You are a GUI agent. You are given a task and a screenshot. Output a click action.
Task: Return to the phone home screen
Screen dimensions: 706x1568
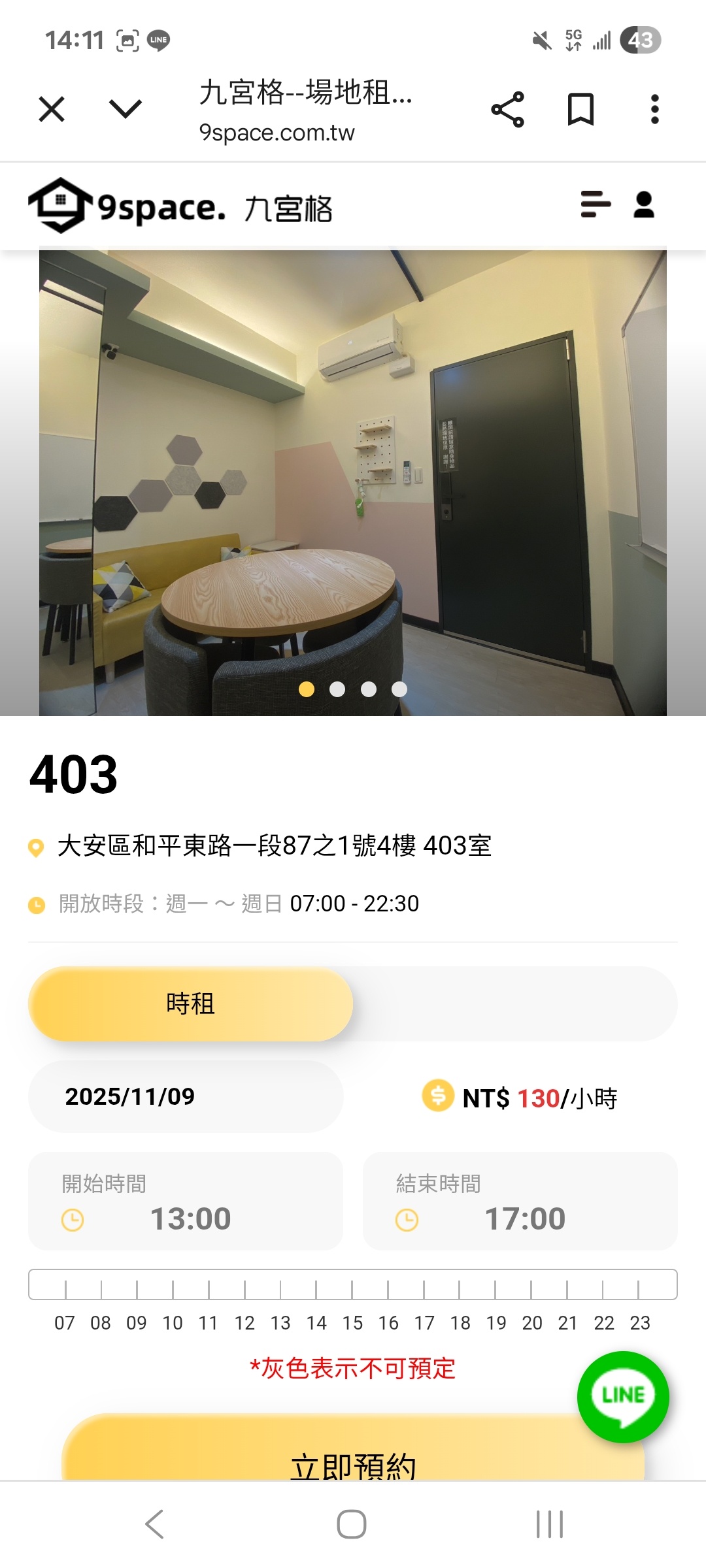click(x=352, y=1524)
